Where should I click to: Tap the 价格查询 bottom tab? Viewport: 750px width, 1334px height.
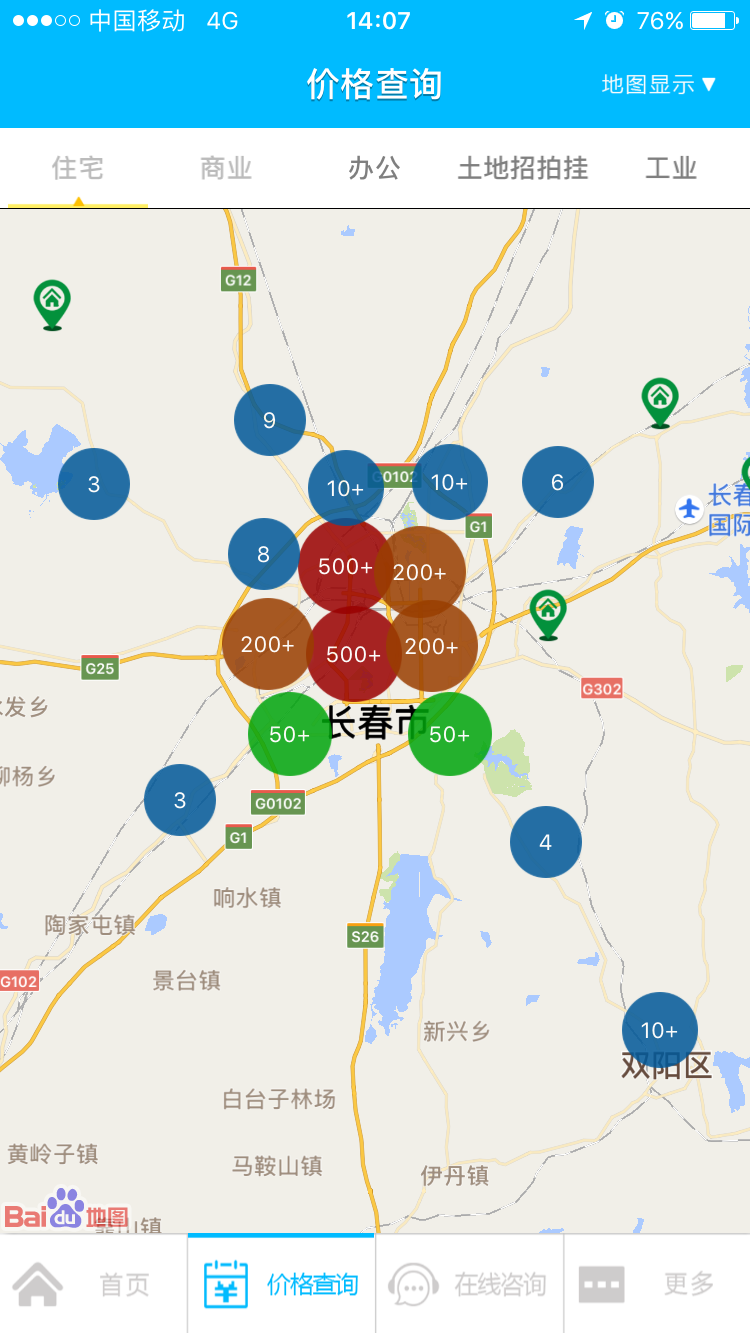click(x=281, y=1284)
